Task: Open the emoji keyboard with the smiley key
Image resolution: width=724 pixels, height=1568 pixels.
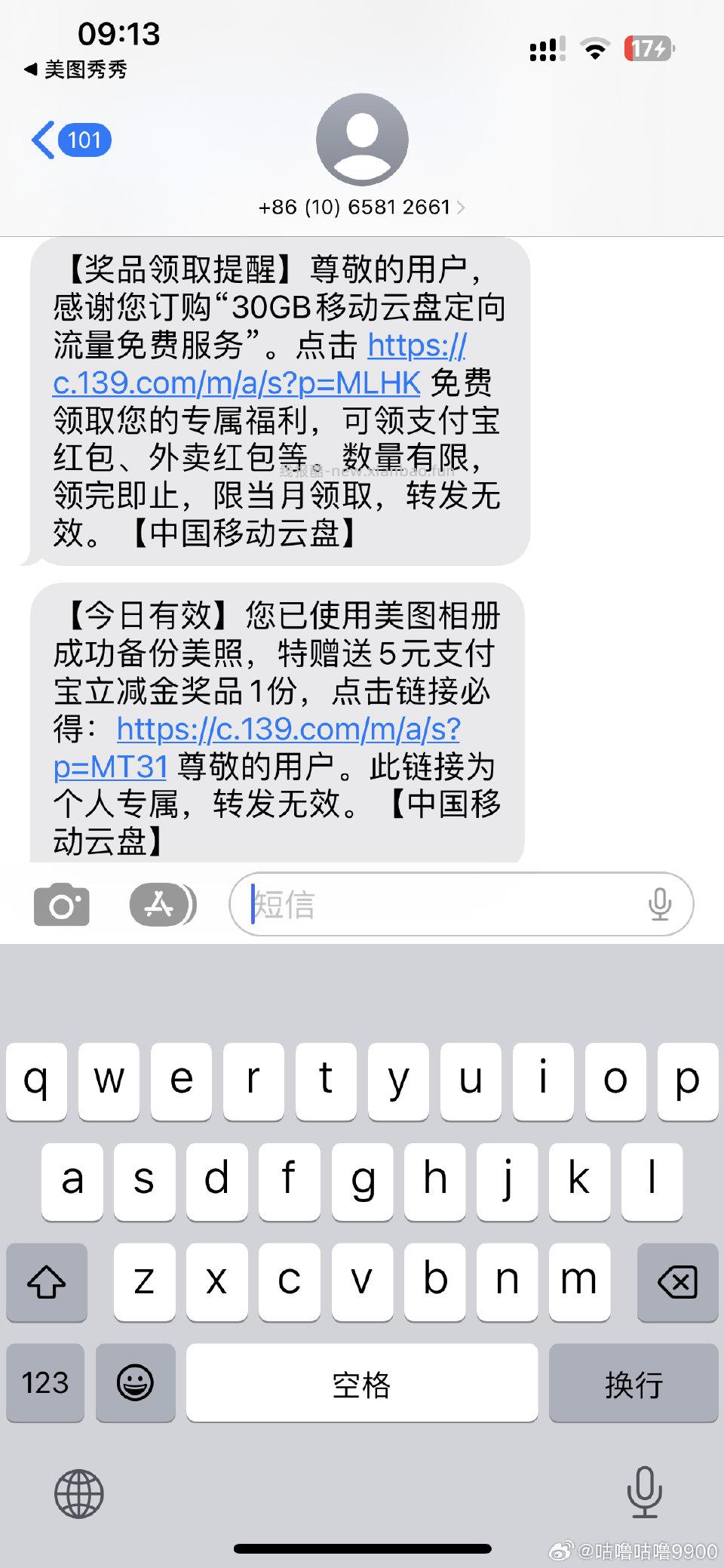Action: tap(134, 1384)
